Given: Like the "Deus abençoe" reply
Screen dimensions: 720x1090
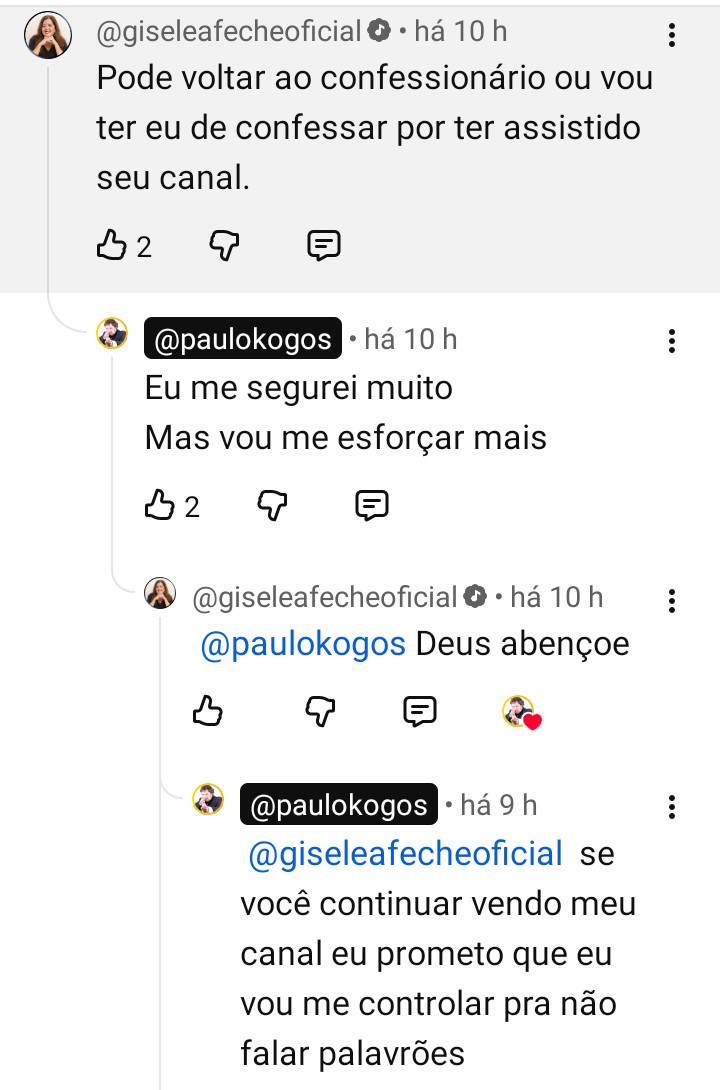Looking at the screenshot, I should click(207, 711).
